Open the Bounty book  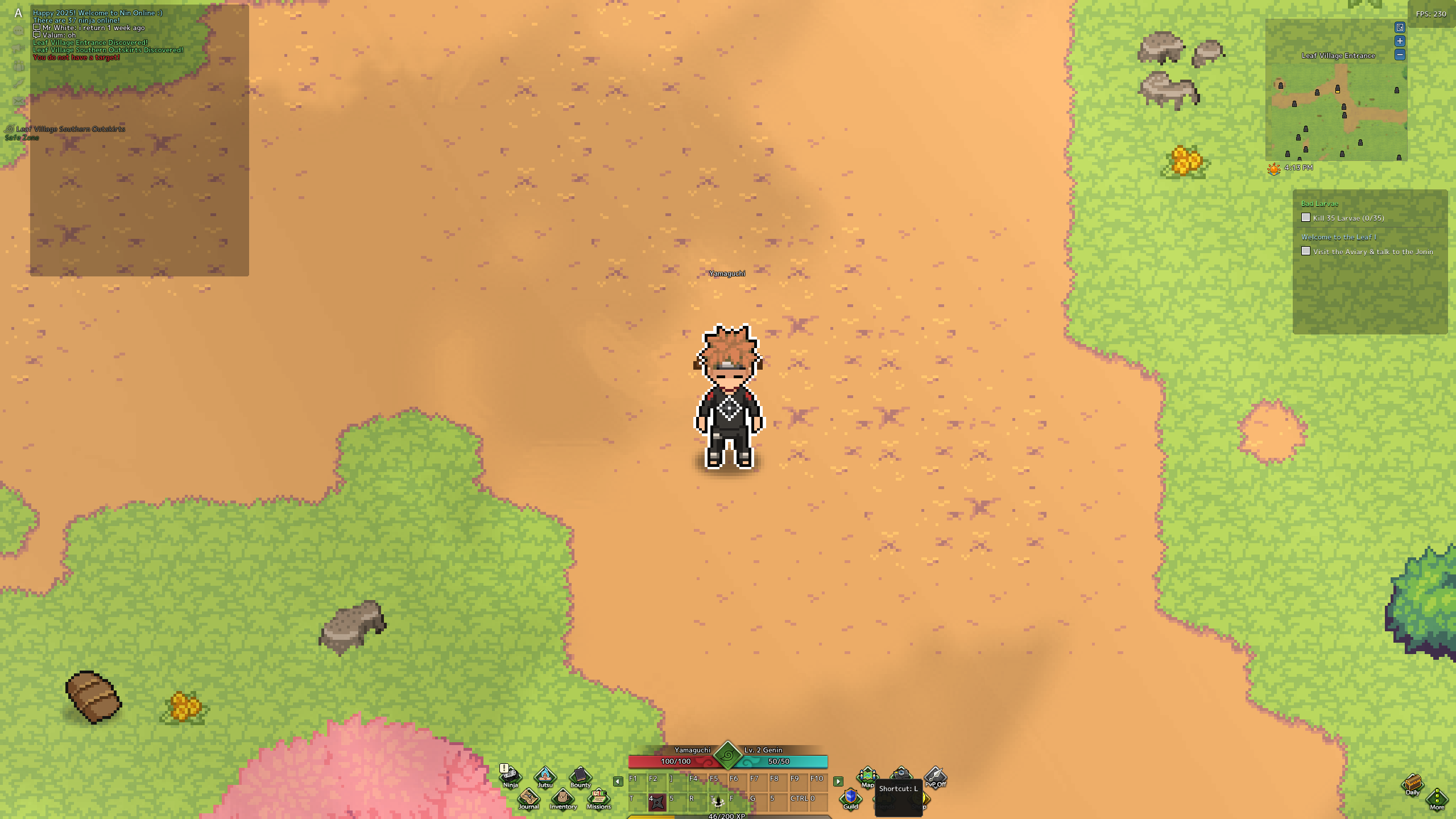580,776
